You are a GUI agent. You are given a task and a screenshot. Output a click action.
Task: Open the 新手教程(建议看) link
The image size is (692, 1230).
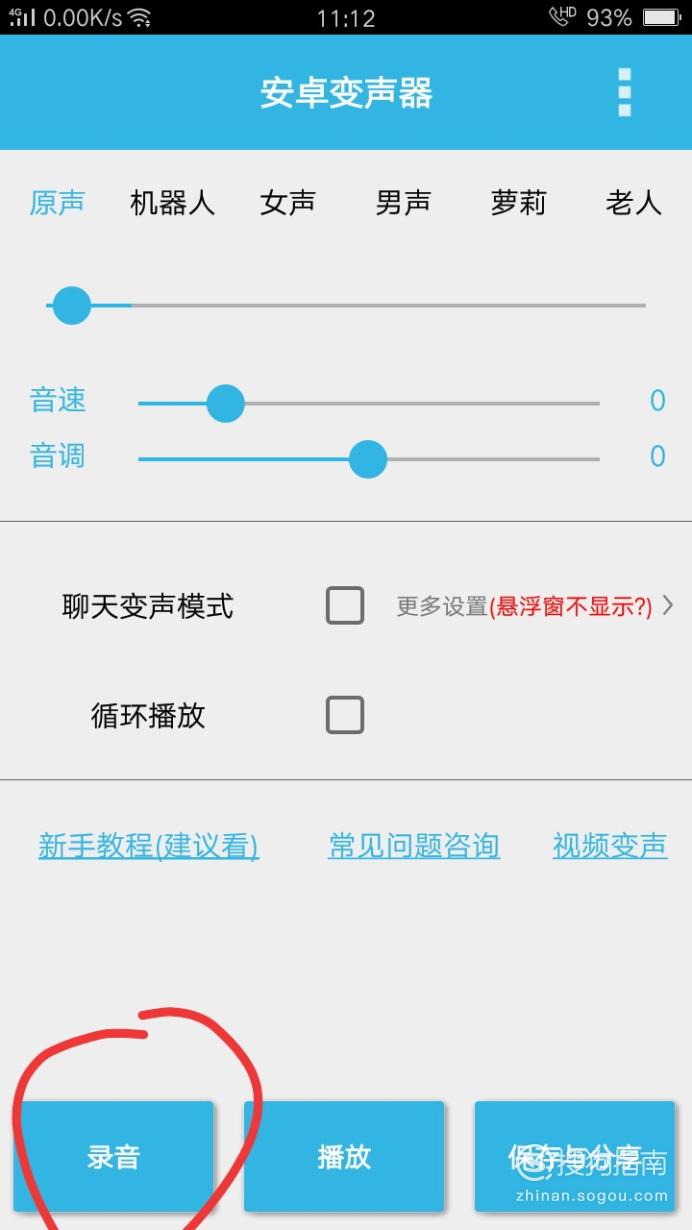[x=148, y=846]
